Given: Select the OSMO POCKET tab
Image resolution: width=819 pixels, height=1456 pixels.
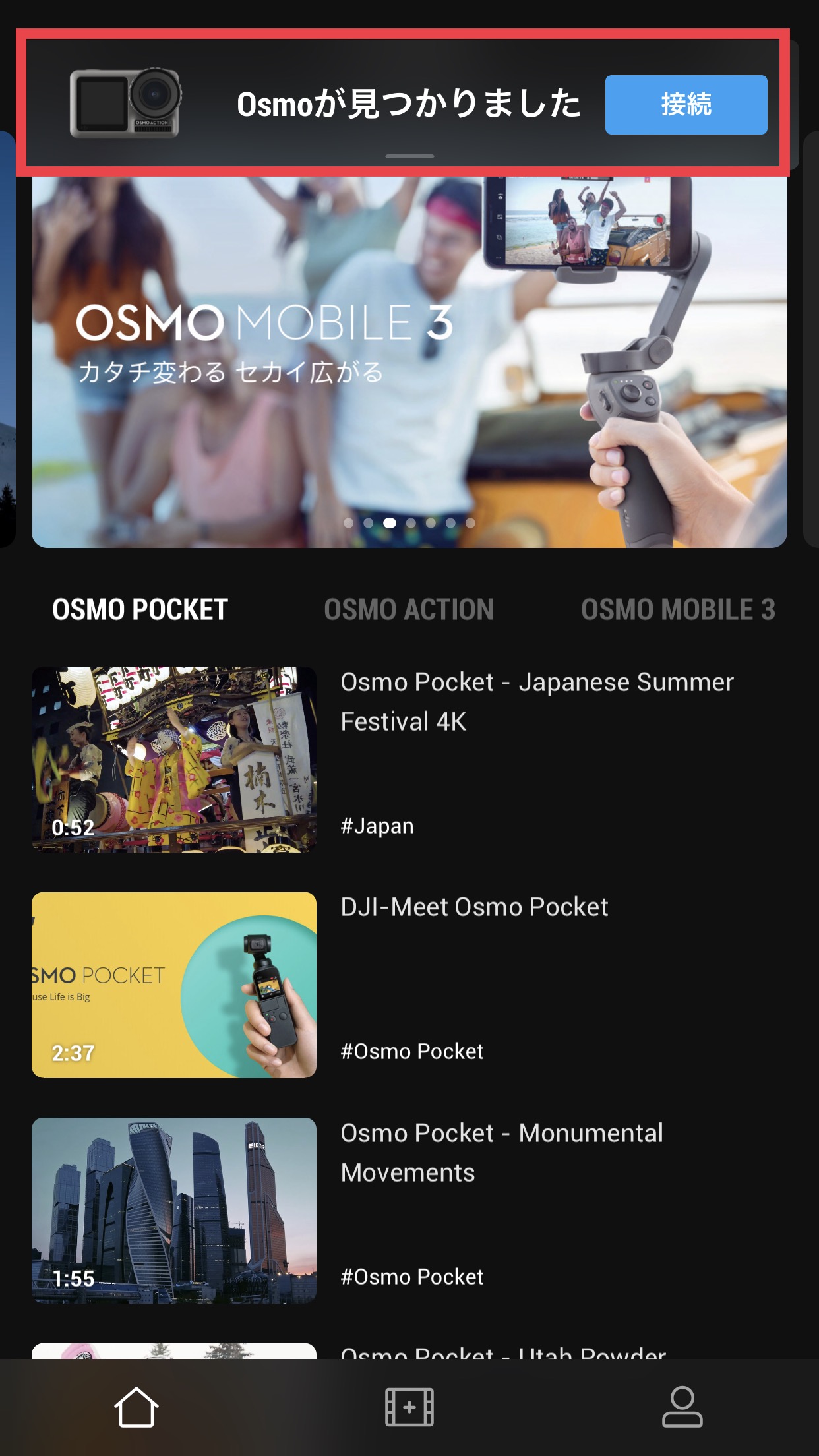Looking at the screenshot, I should (140, 609).
